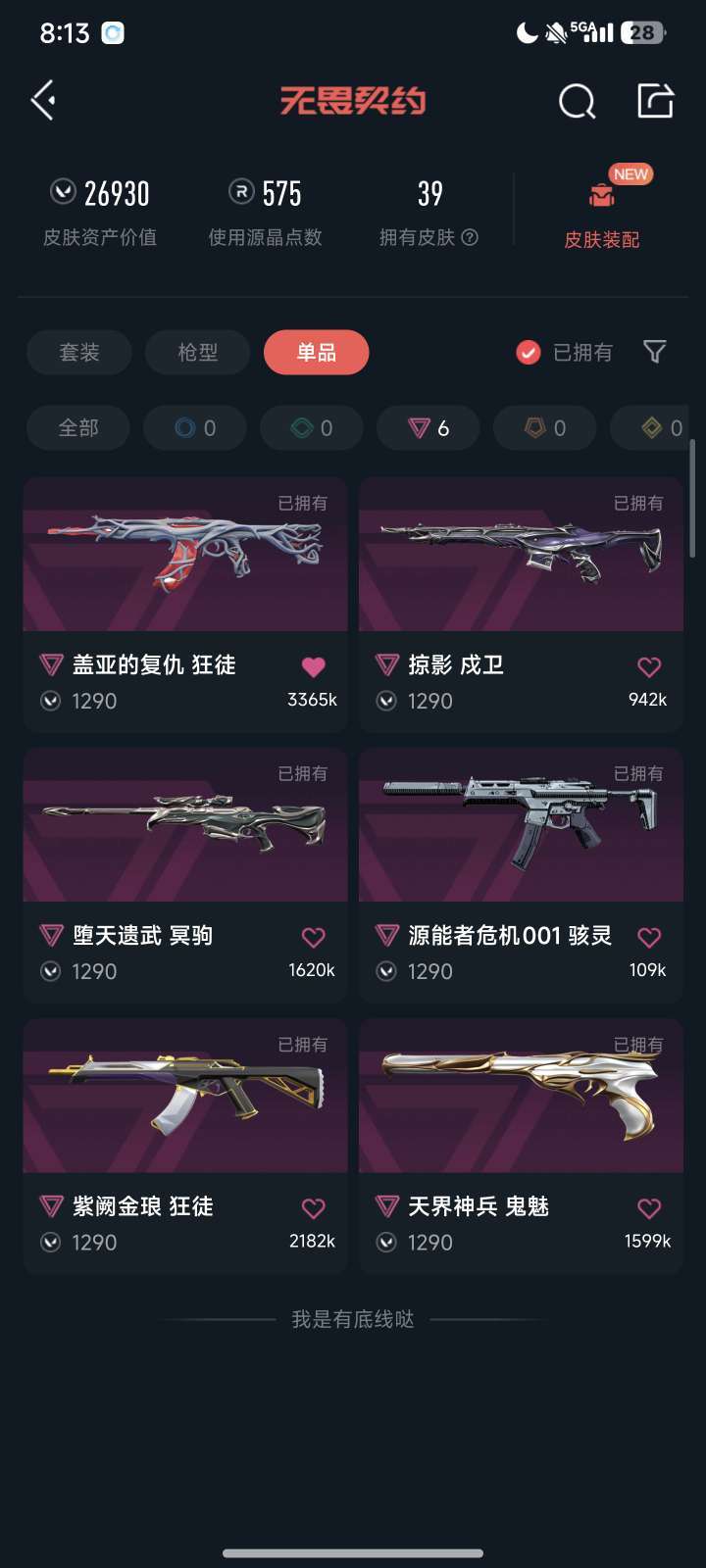Like the 天界神兵 鬼魅 skin

point(649,1208)
